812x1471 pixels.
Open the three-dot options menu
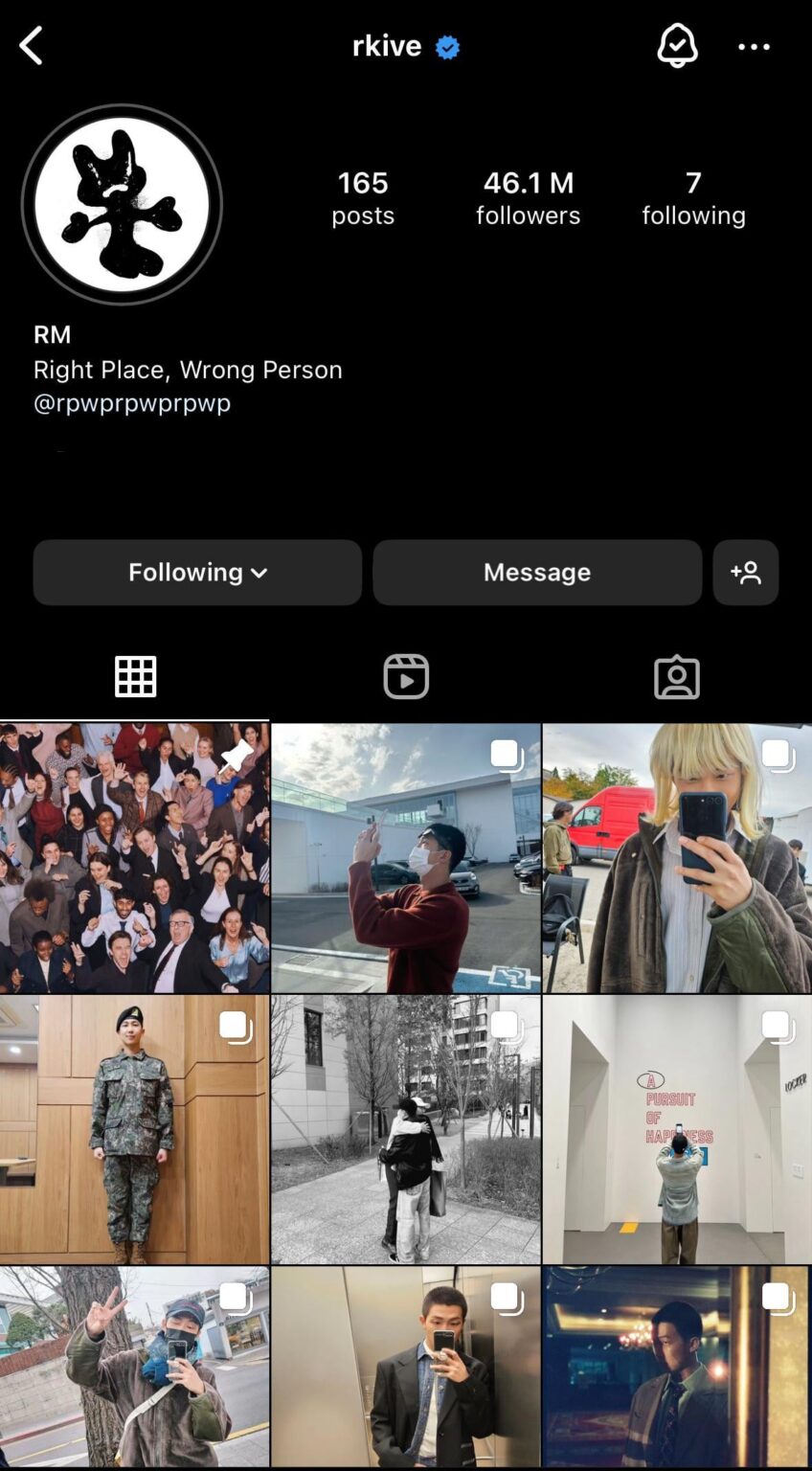tap(755, 45)
